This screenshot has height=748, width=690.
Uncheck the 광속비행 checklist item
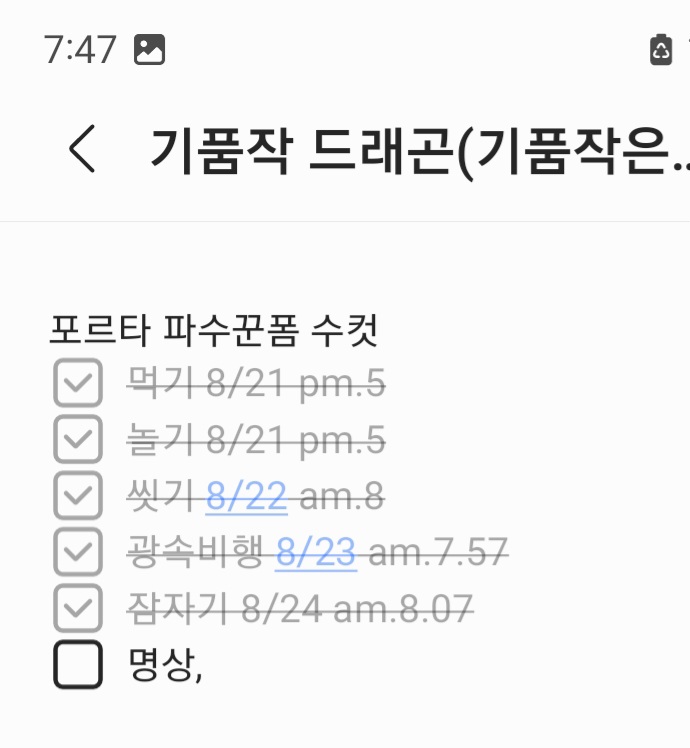tap(78, 551)
